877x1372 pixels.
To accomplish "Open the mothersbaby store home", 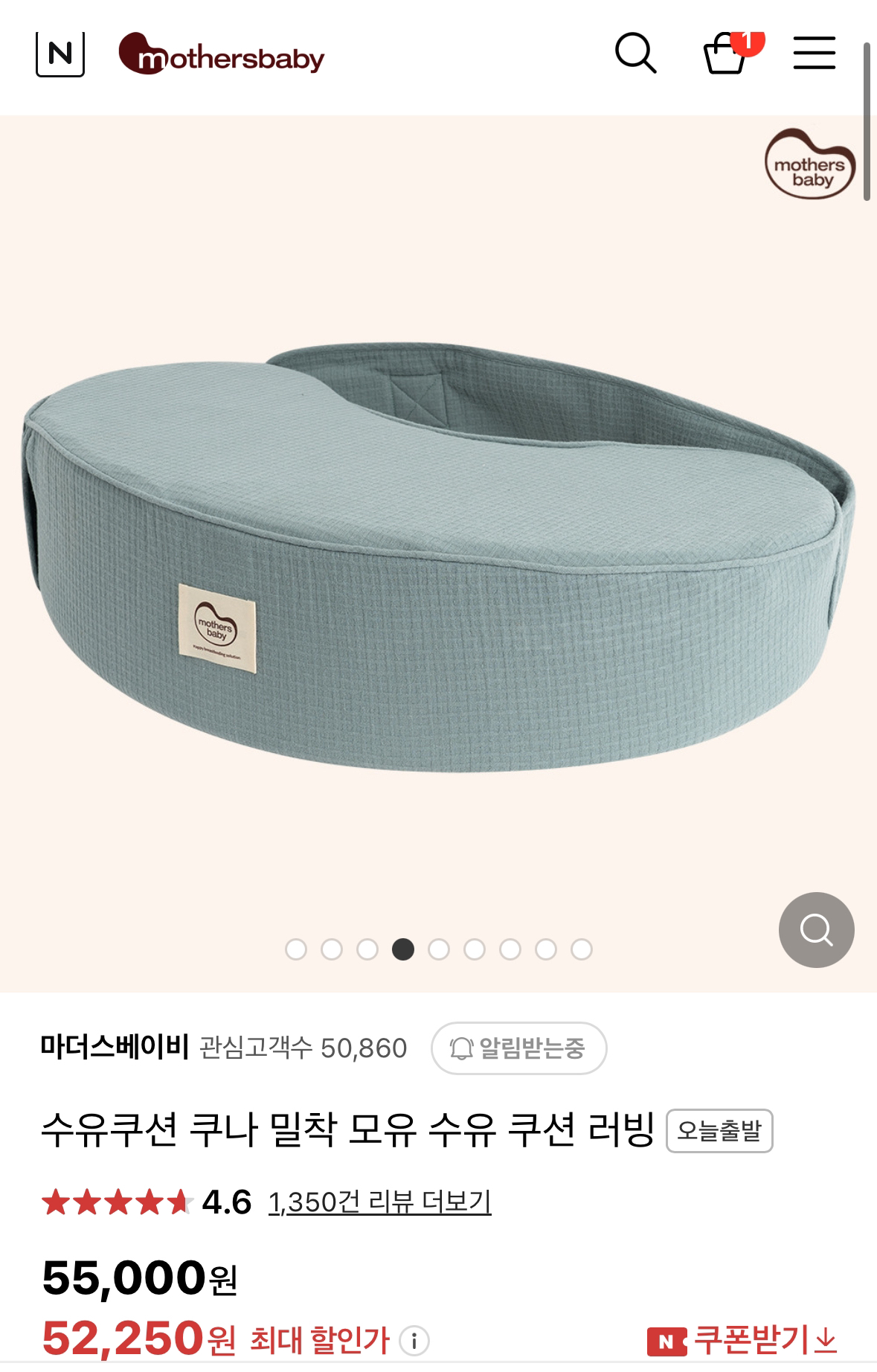I will click(x=222, y=54).
